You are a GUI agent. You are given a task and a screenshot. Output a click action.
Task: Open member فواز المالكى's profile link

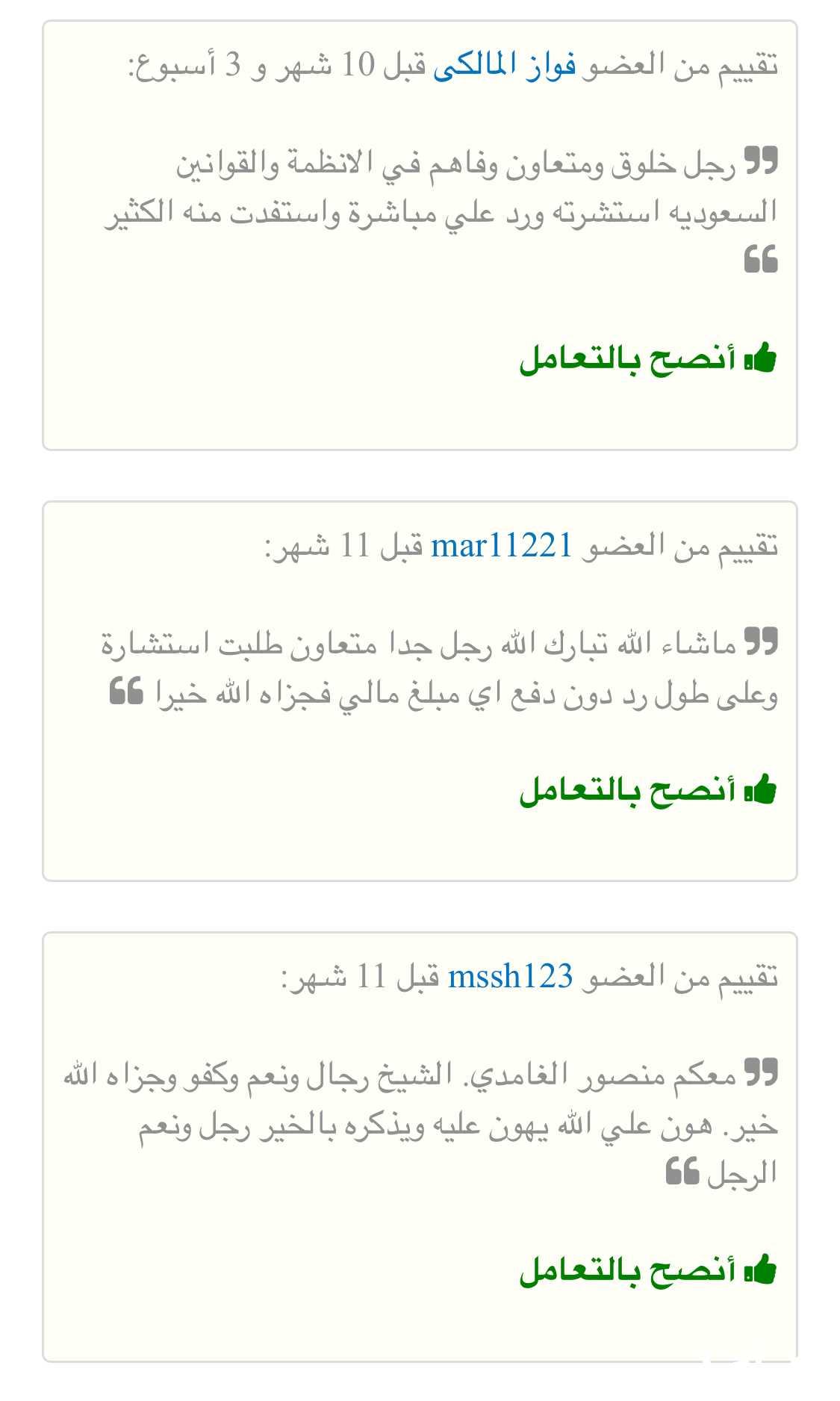505,66
